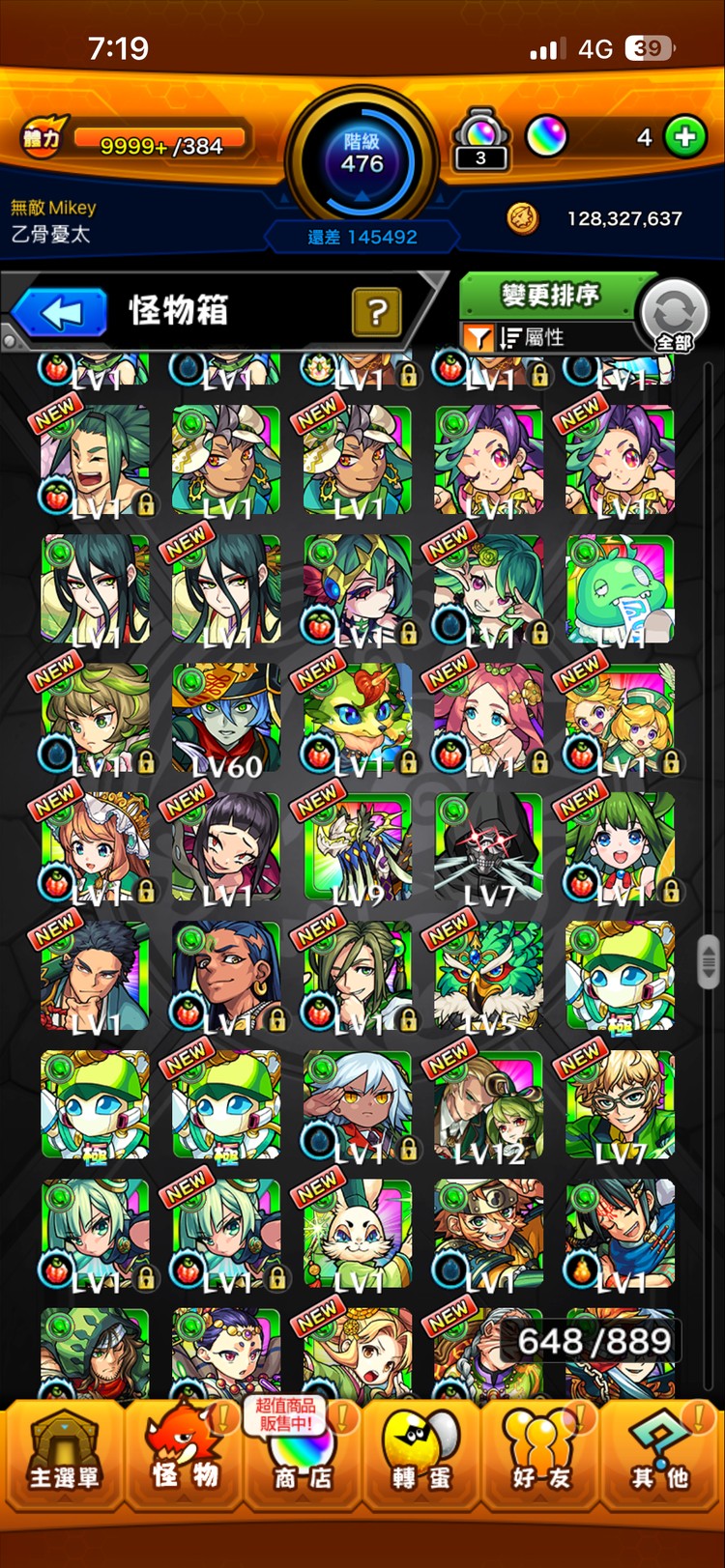
Task: Select the LV7 blond glasses monster
Action: click(620, 1105)
